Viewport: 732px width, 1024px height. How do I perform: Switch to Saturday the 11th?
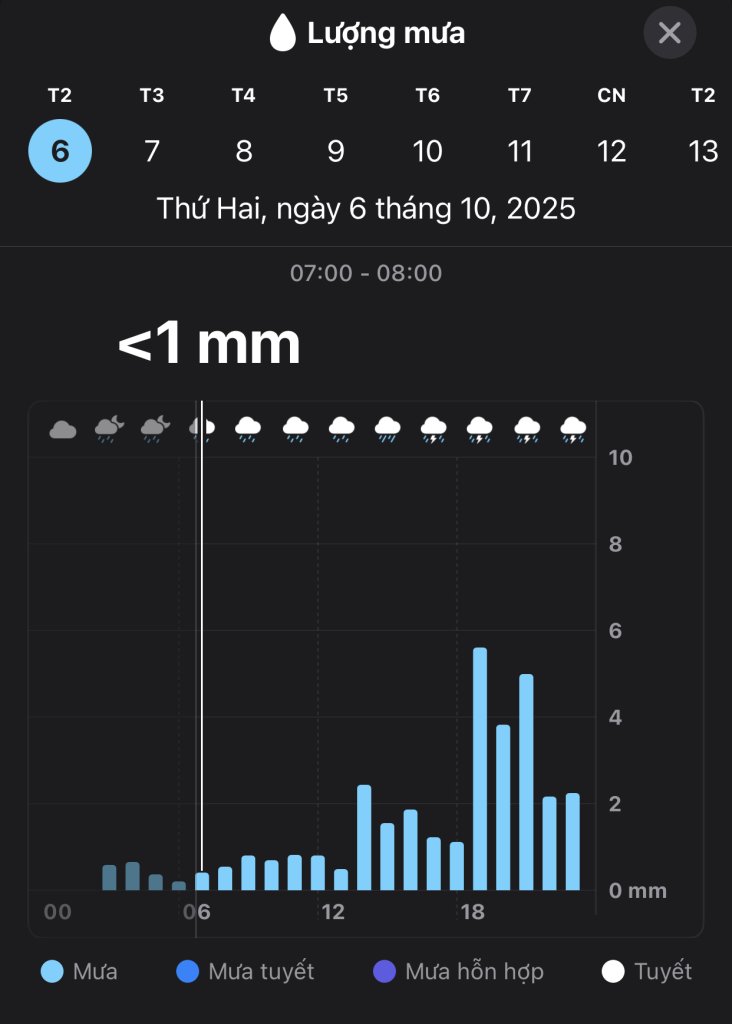(520, 151)
